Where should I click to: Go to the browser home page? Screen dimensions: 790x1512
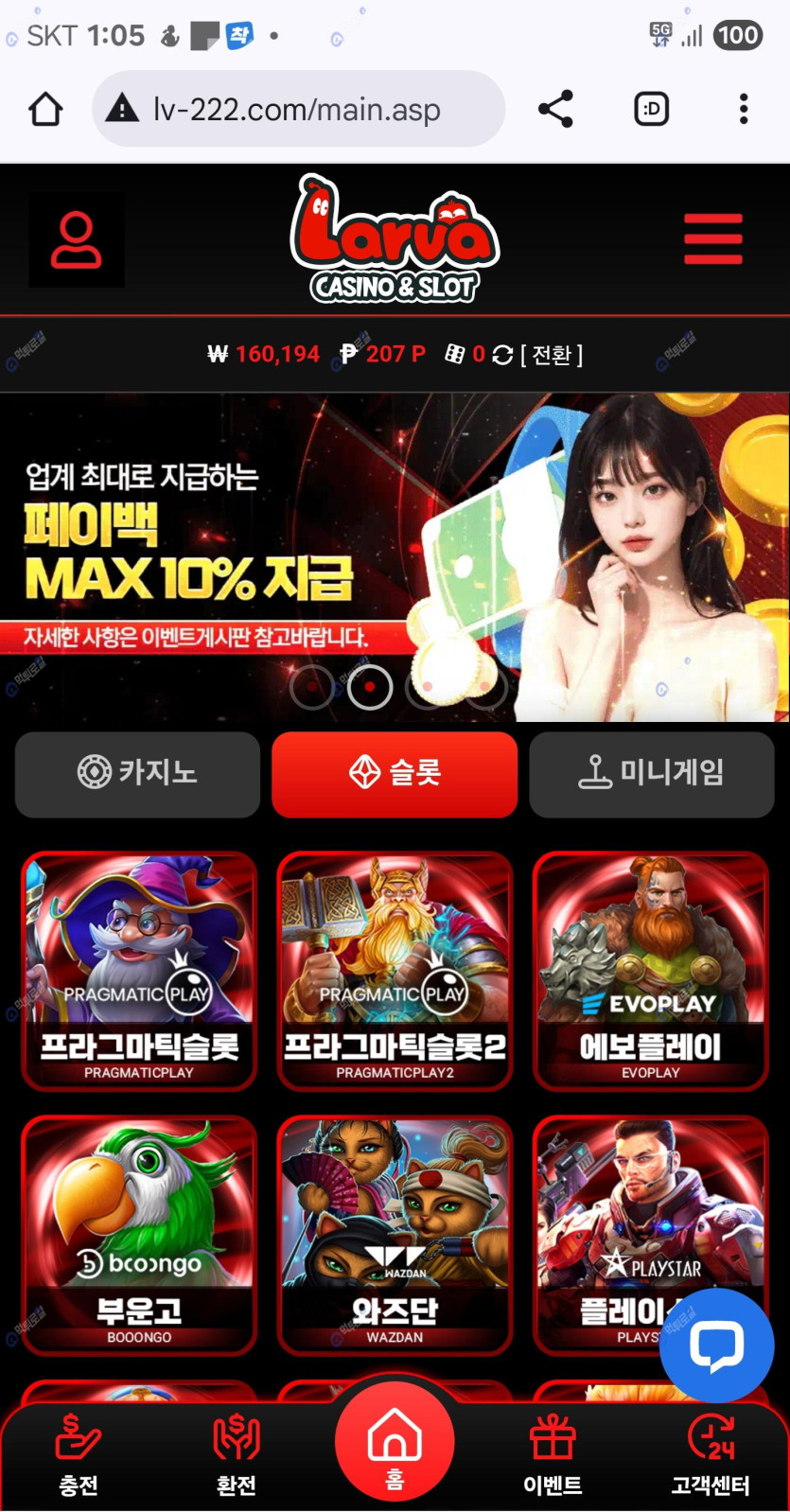point(45,110)
